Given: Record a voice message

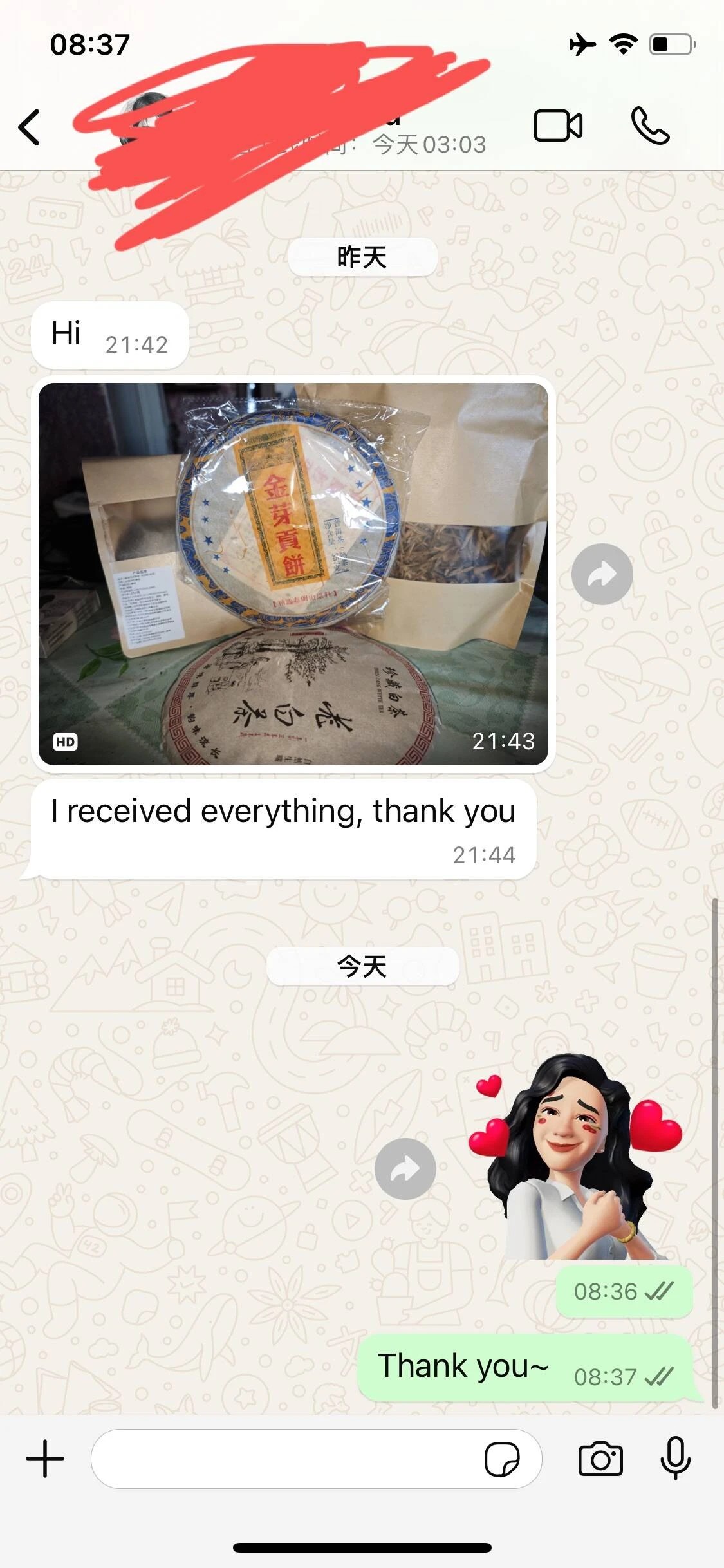Looking at the screenshot, I should 676,1459.
